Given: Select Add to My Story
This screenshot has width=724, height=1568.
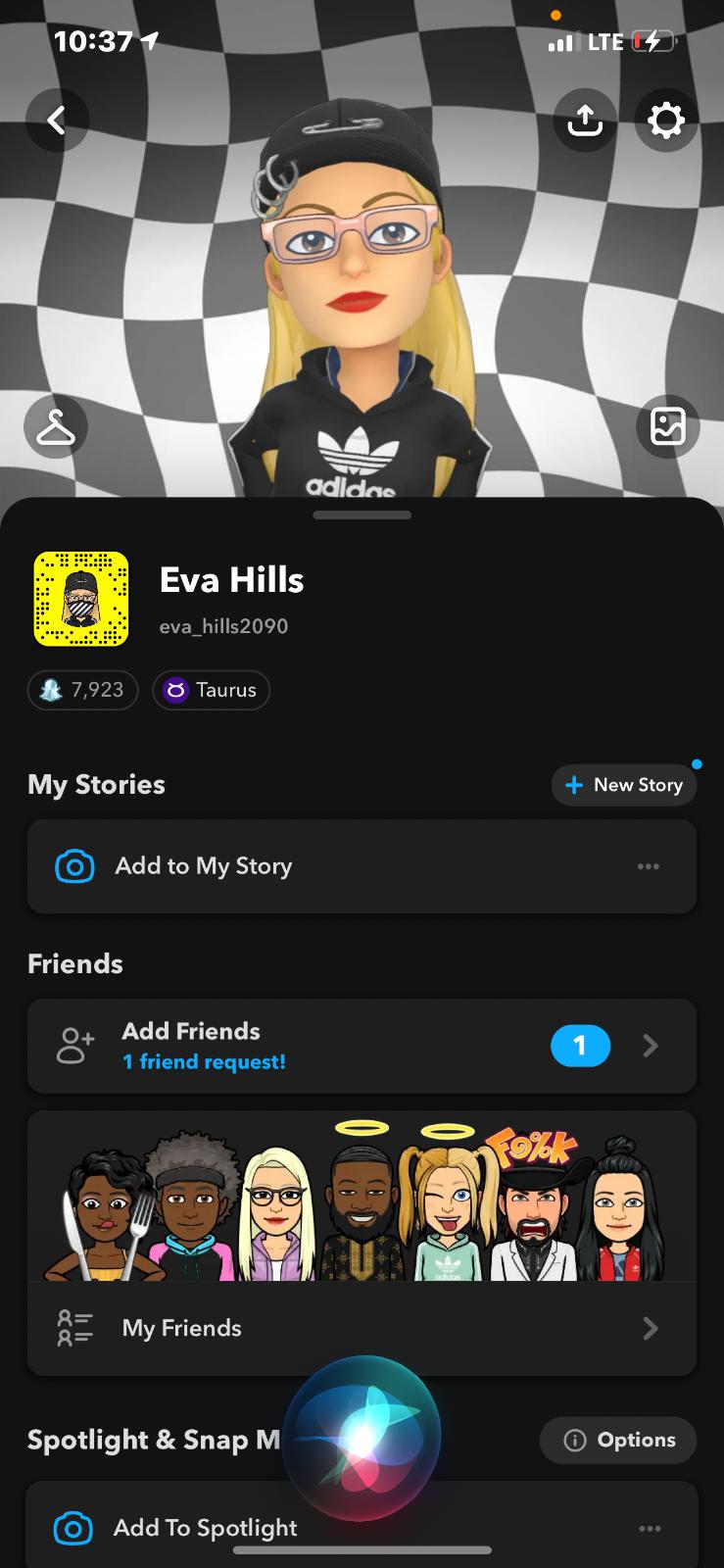Looking at the screenshot, I should click(x=204, y=866).
